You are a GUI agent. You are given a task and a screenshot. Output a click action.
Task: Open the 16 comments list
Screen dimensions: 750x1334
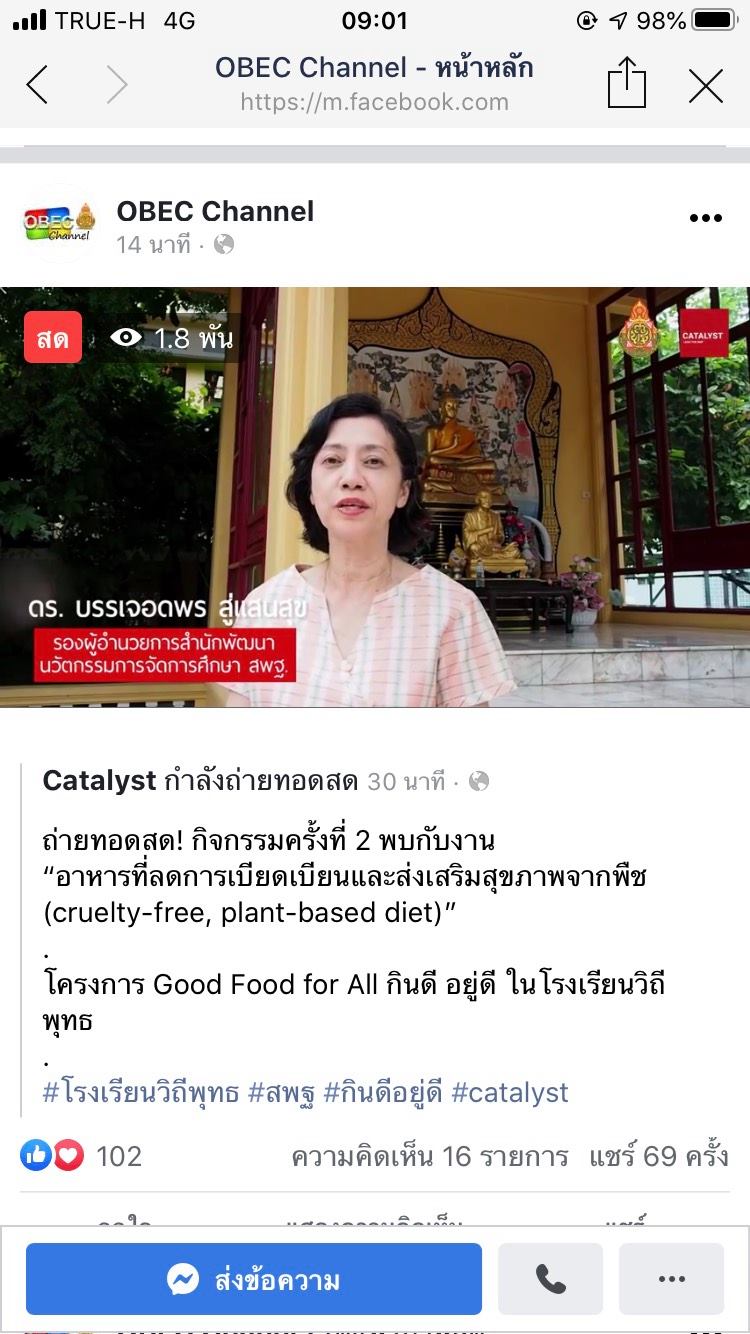point(430,1157)
